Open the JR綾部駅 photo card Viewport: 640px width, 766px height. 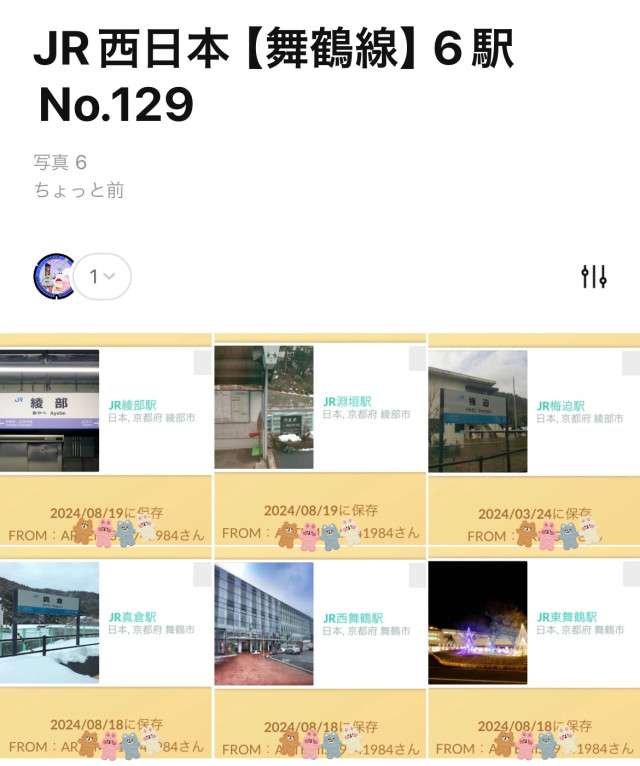click(x=50, y=410)
